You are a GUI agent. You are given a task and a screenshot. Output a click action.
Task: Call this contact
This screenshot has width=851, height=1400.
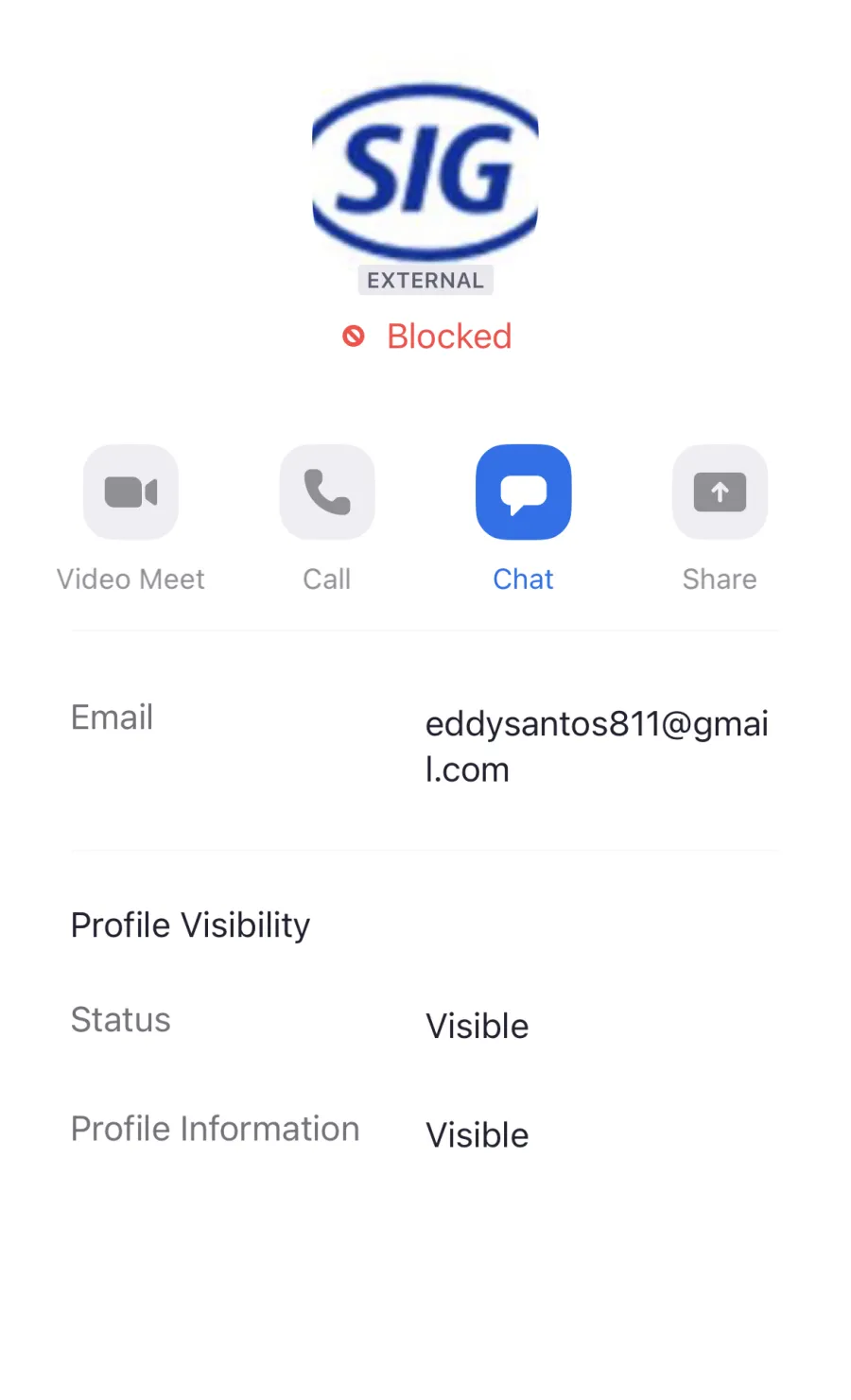327,492
